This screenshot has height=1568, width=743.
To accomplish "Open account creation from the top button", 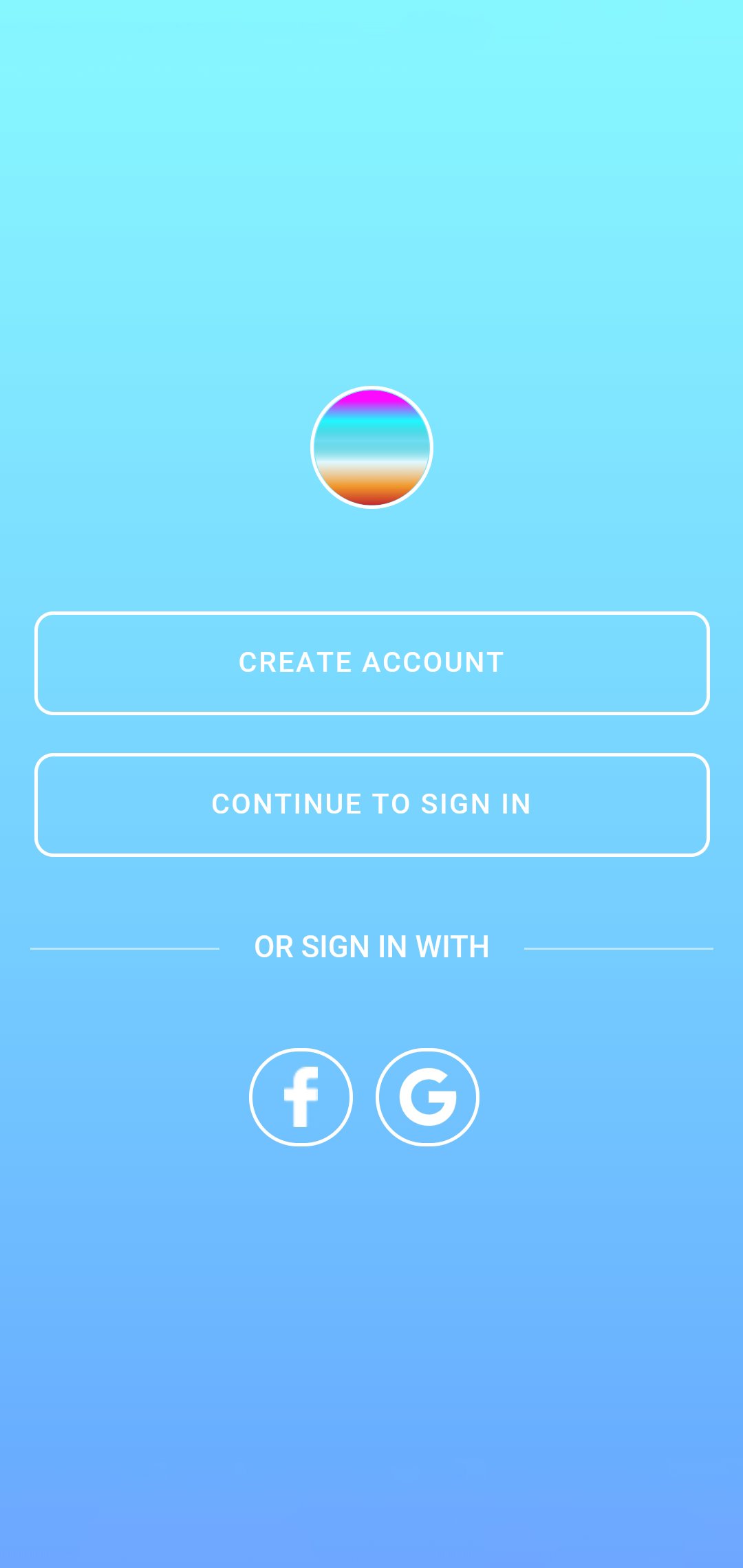I will pos(371,662).
